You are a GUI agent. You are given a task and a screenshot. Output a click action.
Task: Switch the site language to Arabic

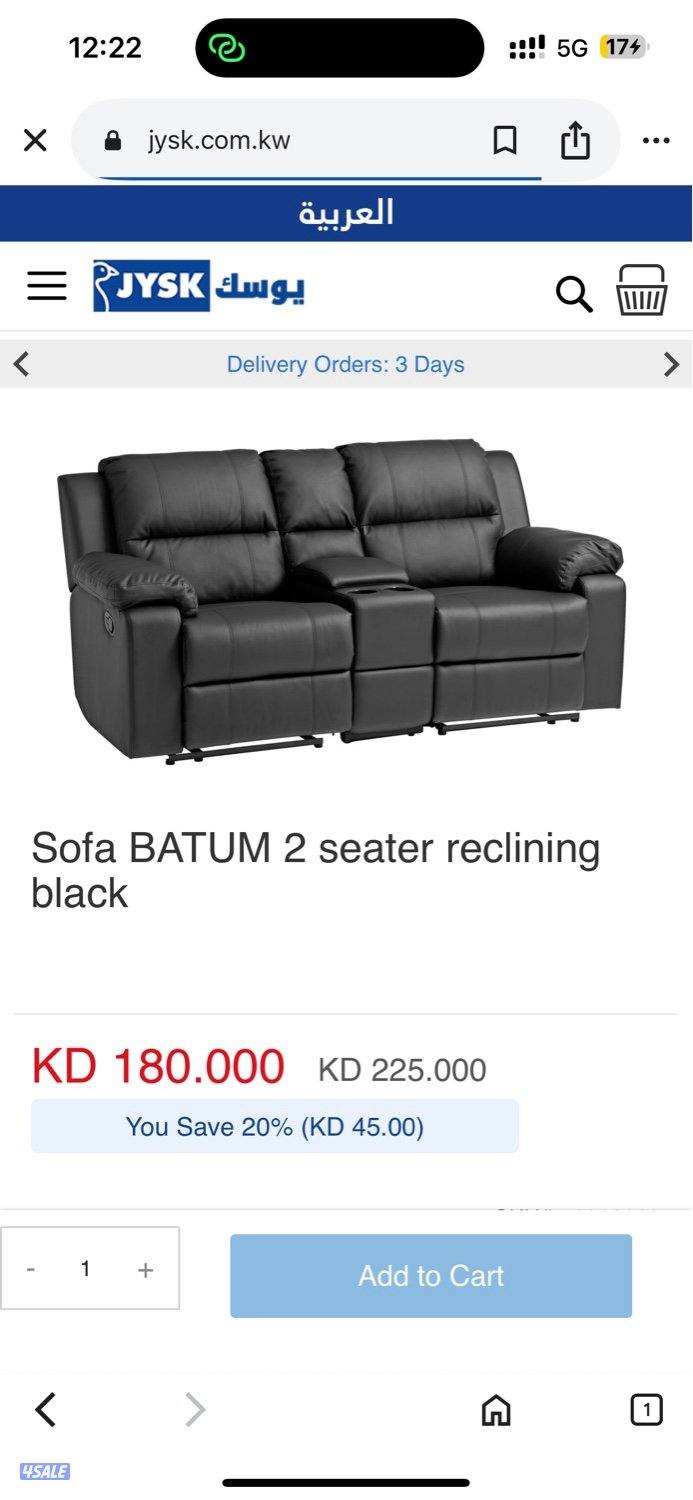[346, 213]
